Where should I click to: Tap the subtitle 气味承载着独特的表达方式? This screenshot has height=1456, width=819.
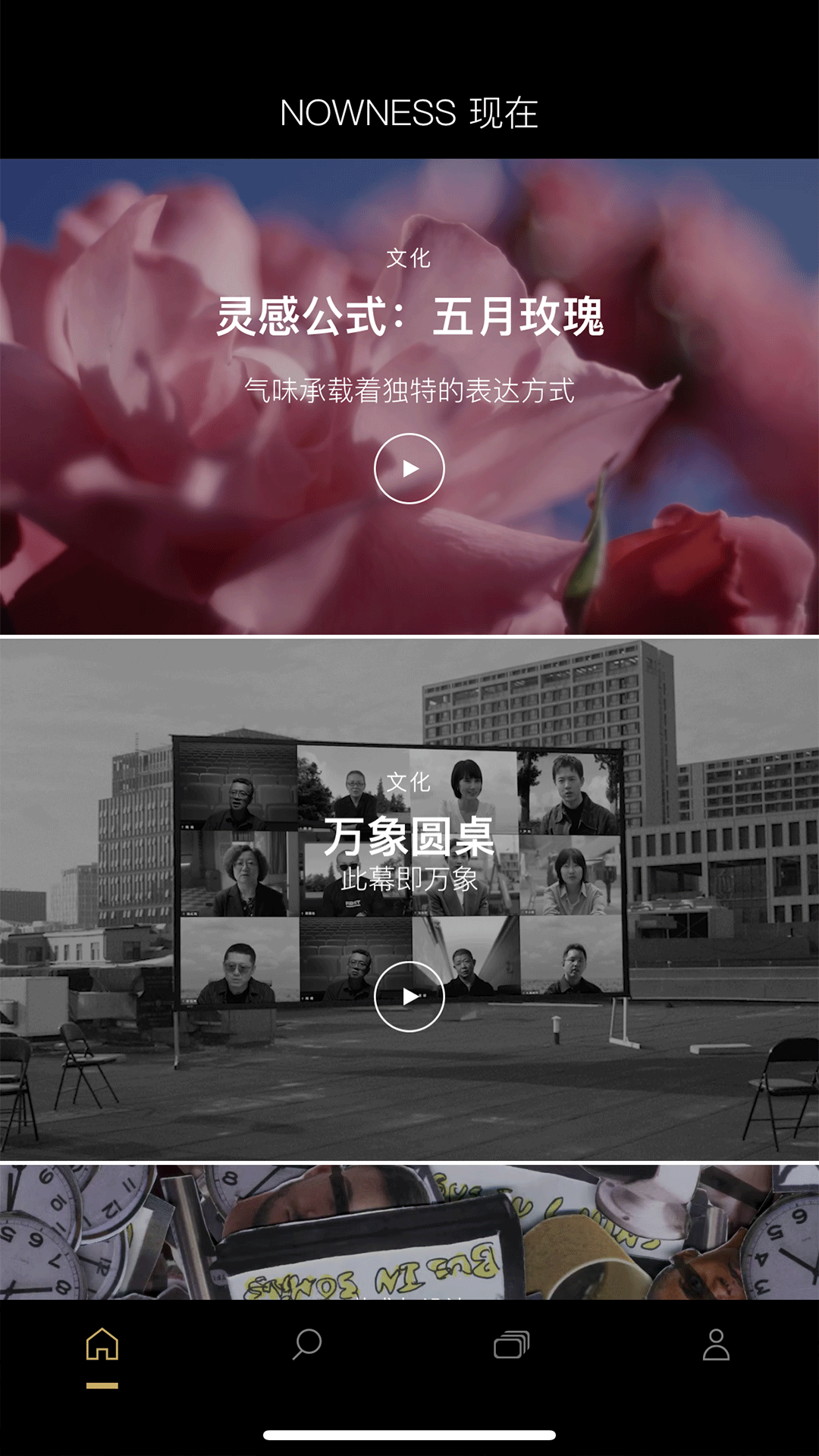point(409,391)
